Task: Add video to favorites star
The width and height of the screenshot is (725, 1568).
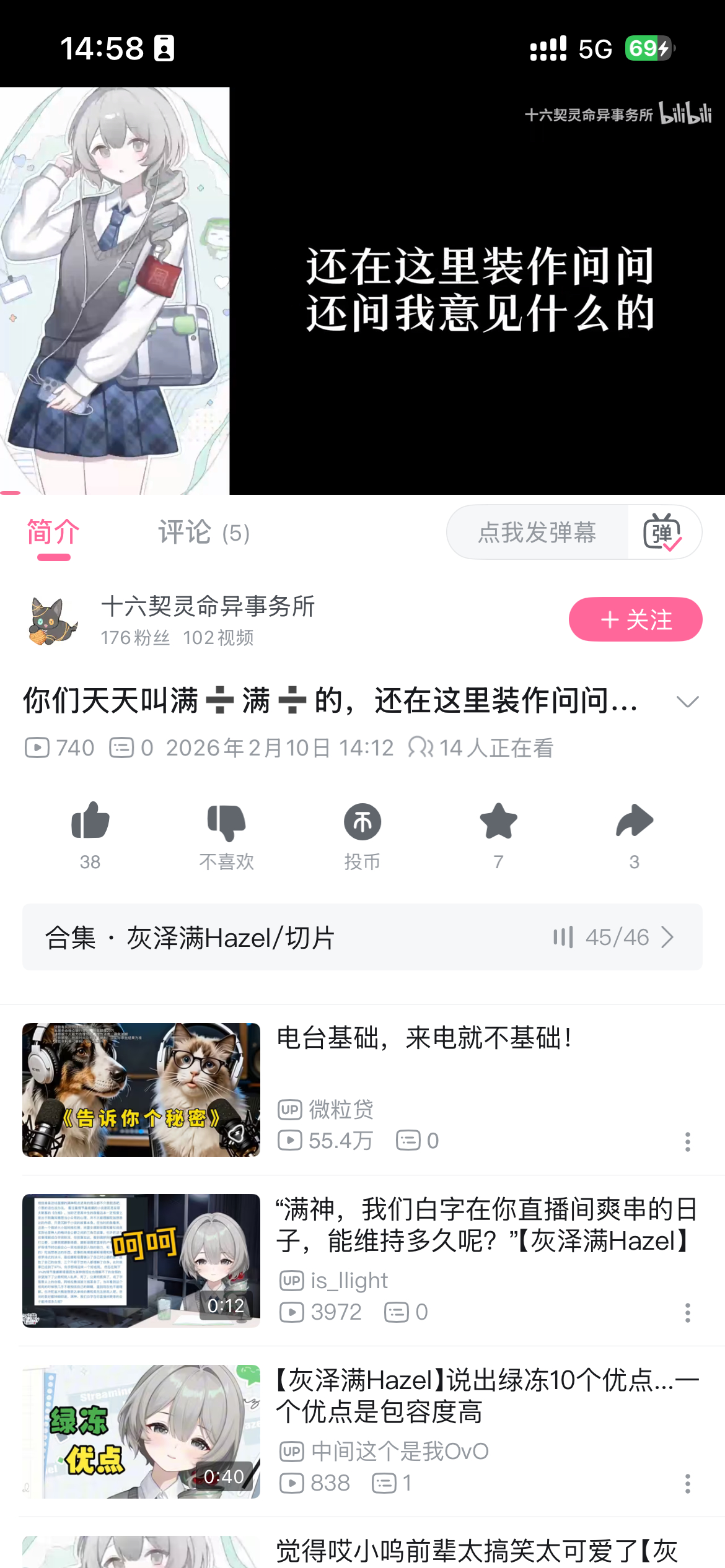Action: [x=498, y=822]
